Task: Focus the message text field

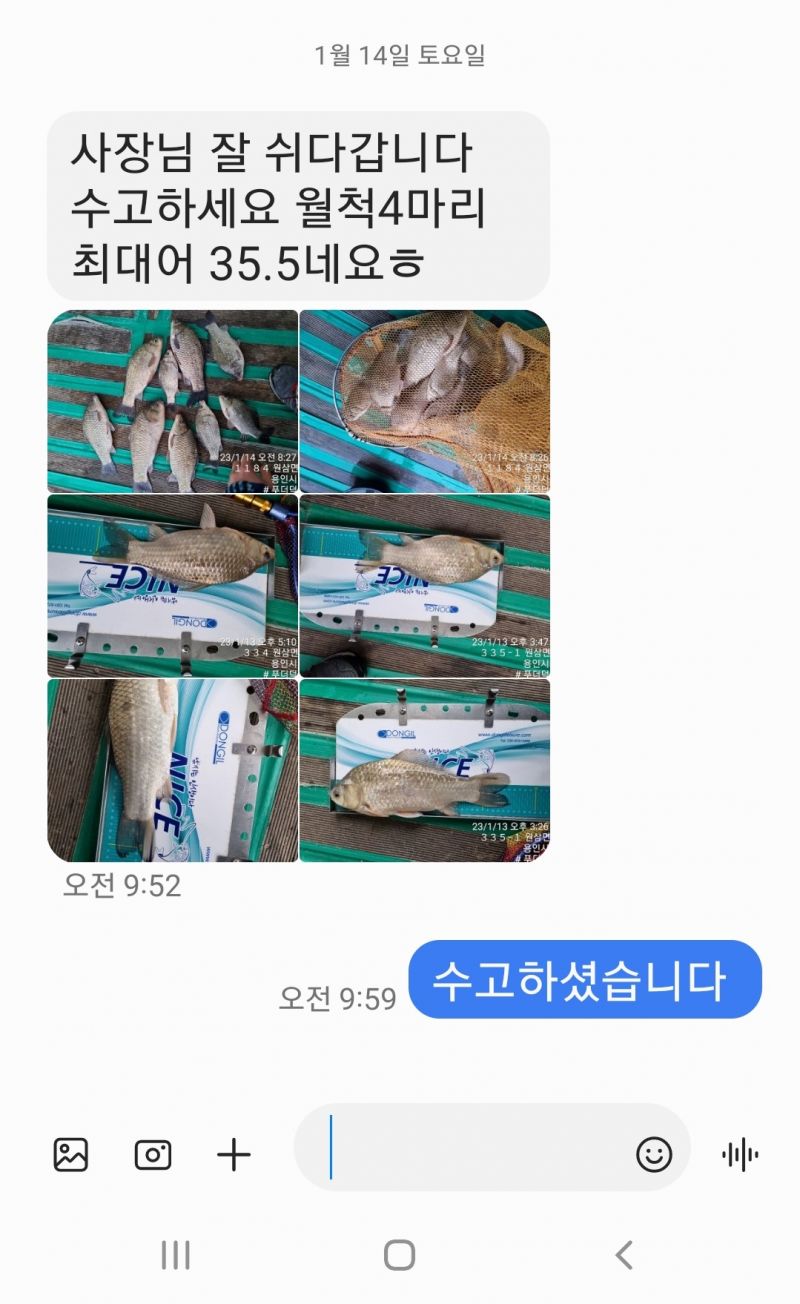Action: (480, 1155)
